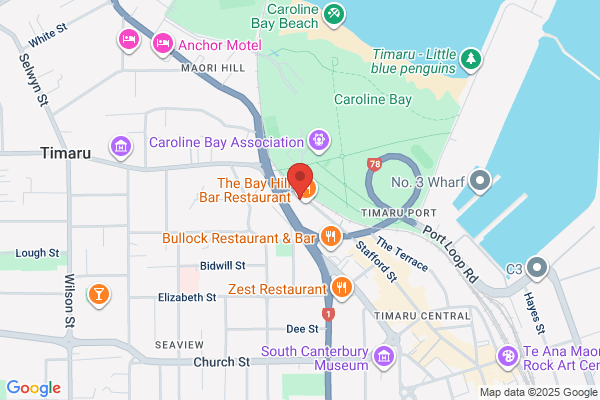Open the unlabeled hotel marker near White St
This screenshot has height=400, width=600.
tap(129, 40)
